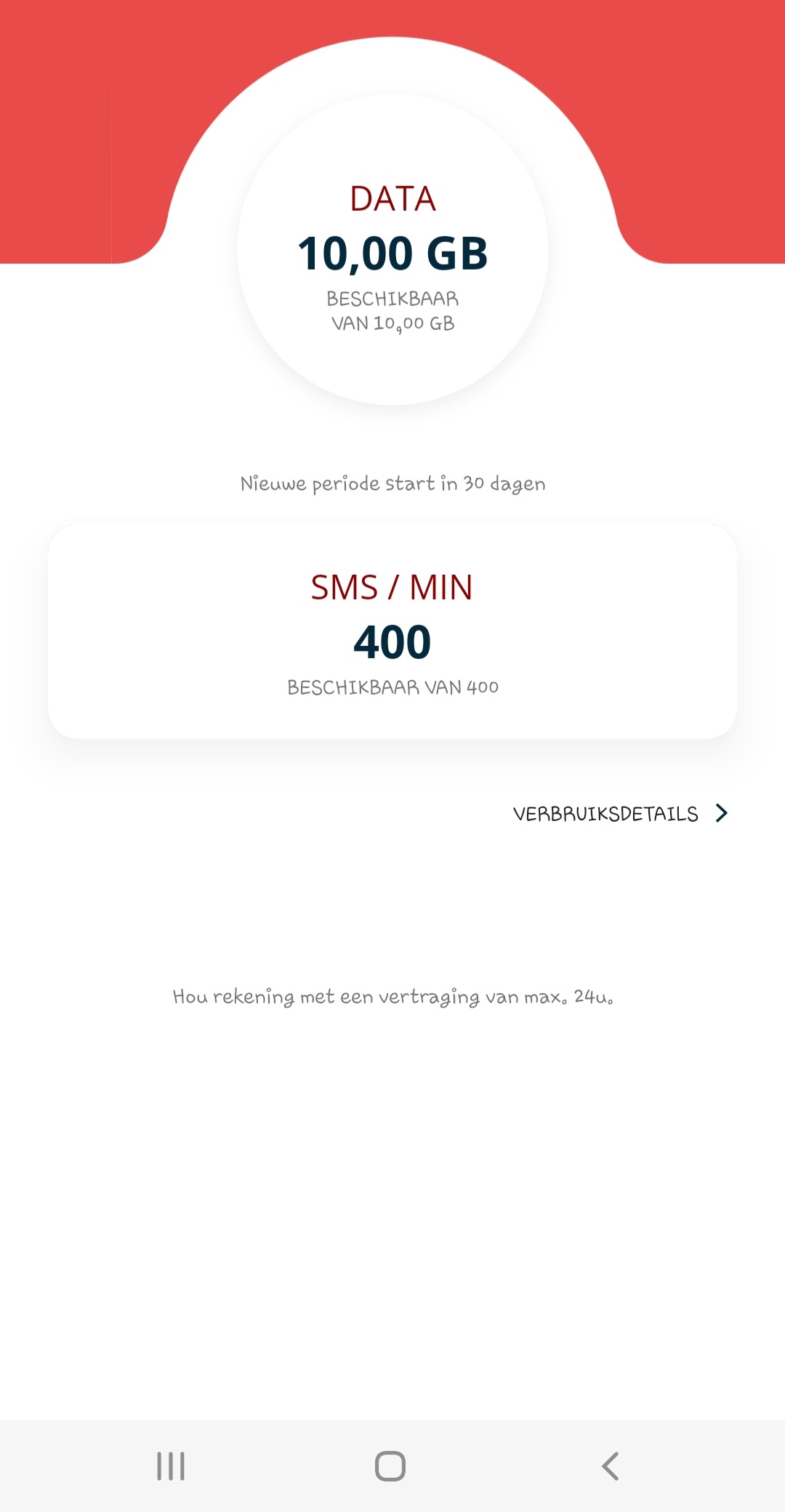The height and width of the screenshot is (1512, 785).
Task: Open the recent apps overview
Action: [x=171, y=1465]
